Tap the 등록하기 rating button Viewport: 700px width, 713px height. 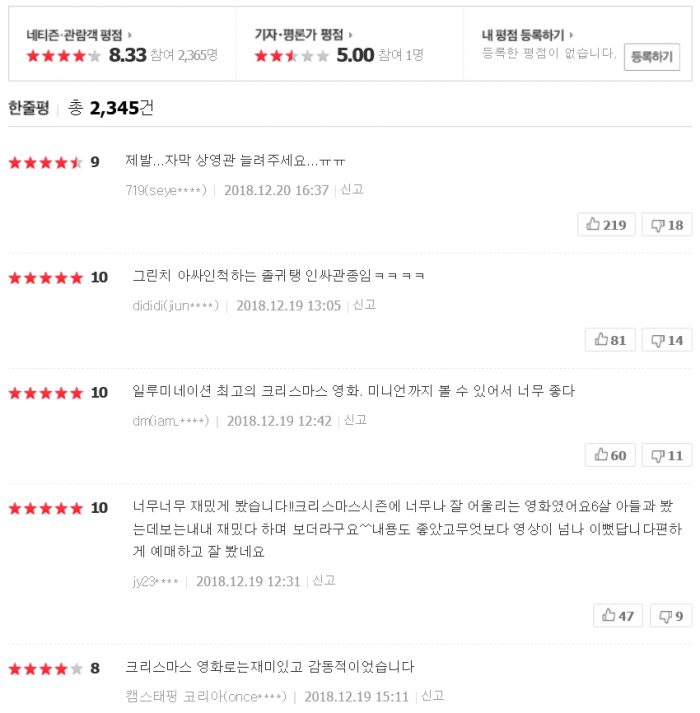(651, 57)
